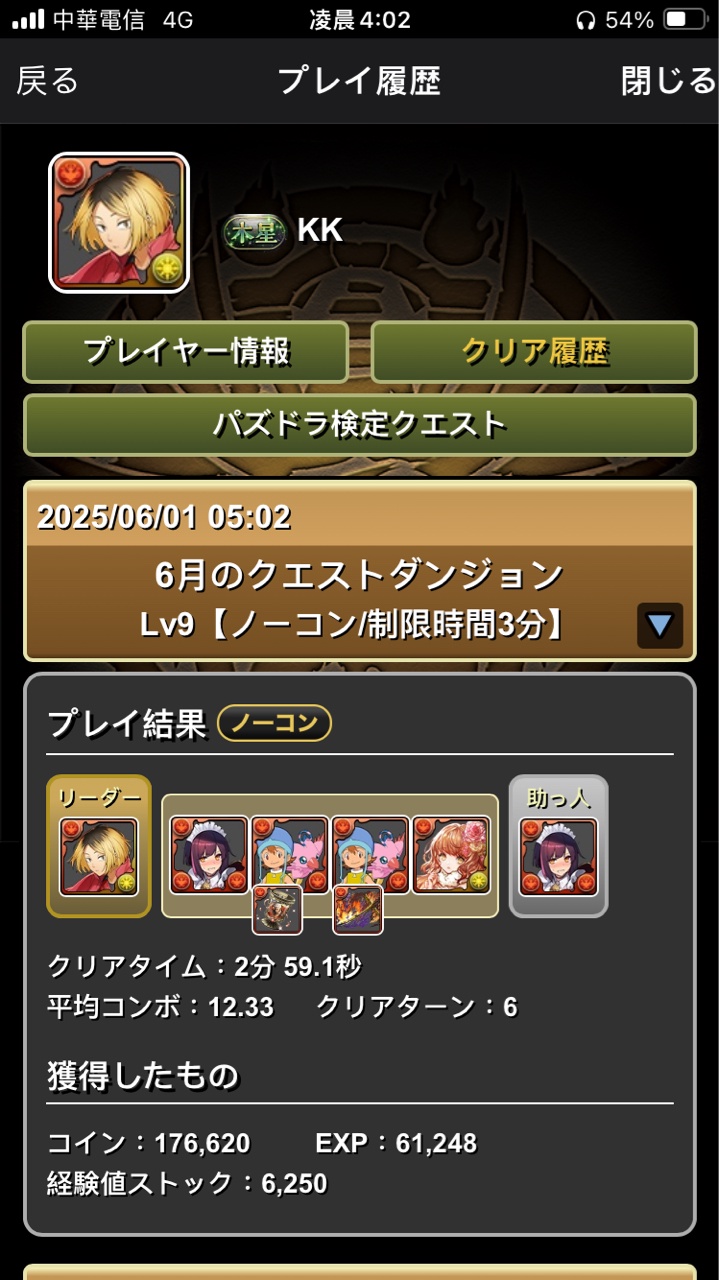Go back with the 戻る button
Viewport: 719px width, 1280px height.
click(47, 81)
